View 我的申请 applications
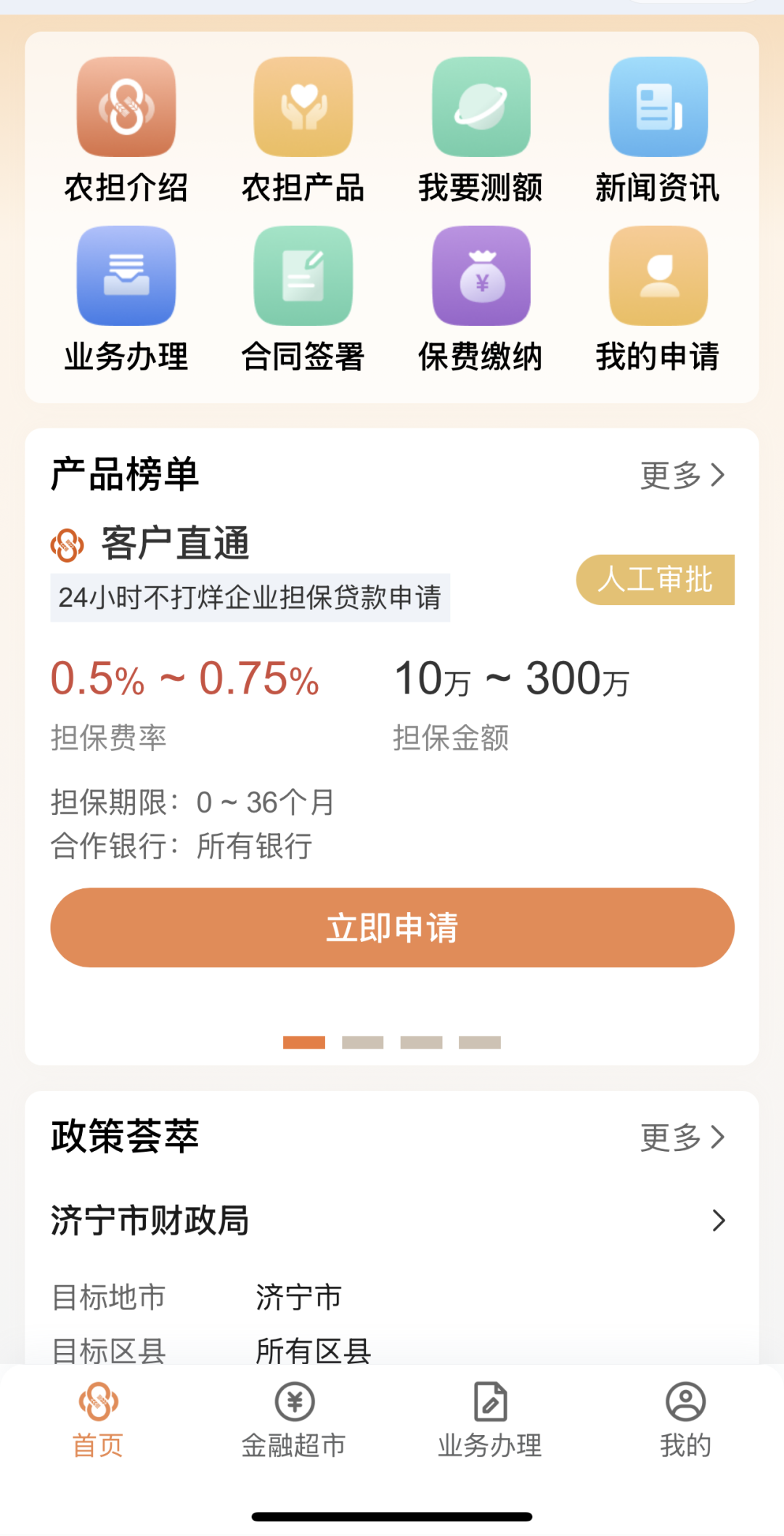The width and height of the screenshot is (784, 1536). point(658,298)
